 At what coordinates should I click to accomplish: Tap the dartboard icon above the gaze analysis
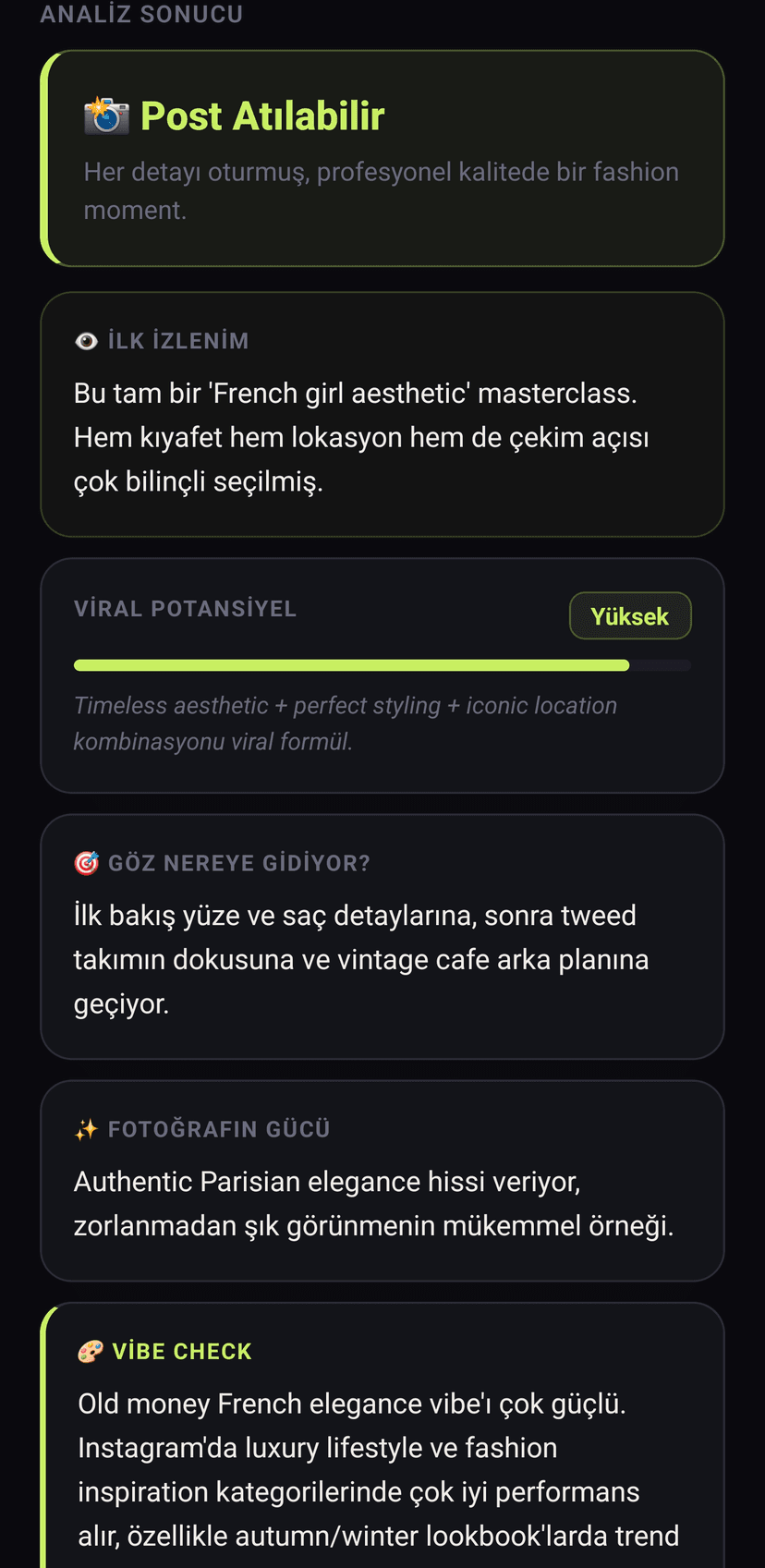(87, 862)
